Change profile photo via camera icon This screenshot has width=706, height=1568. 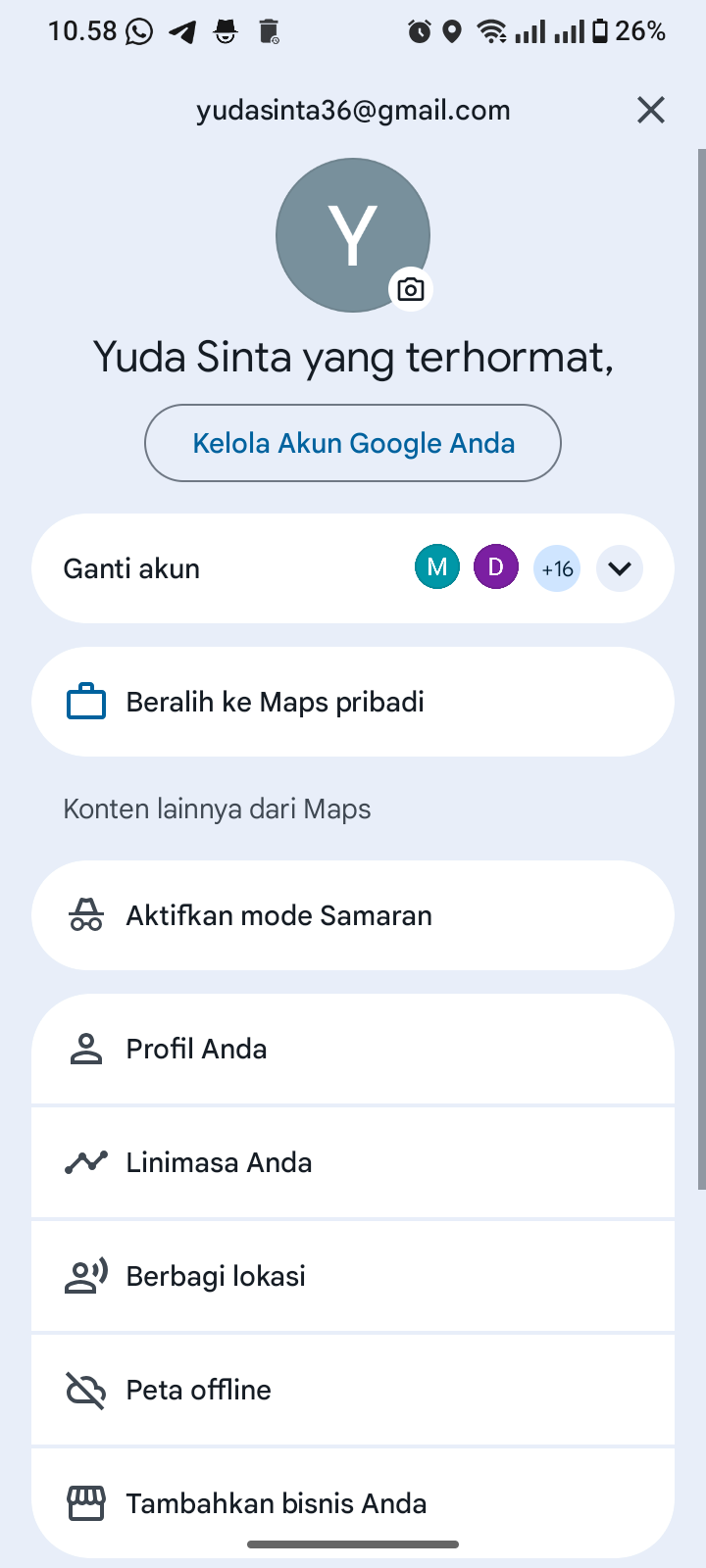411,289
